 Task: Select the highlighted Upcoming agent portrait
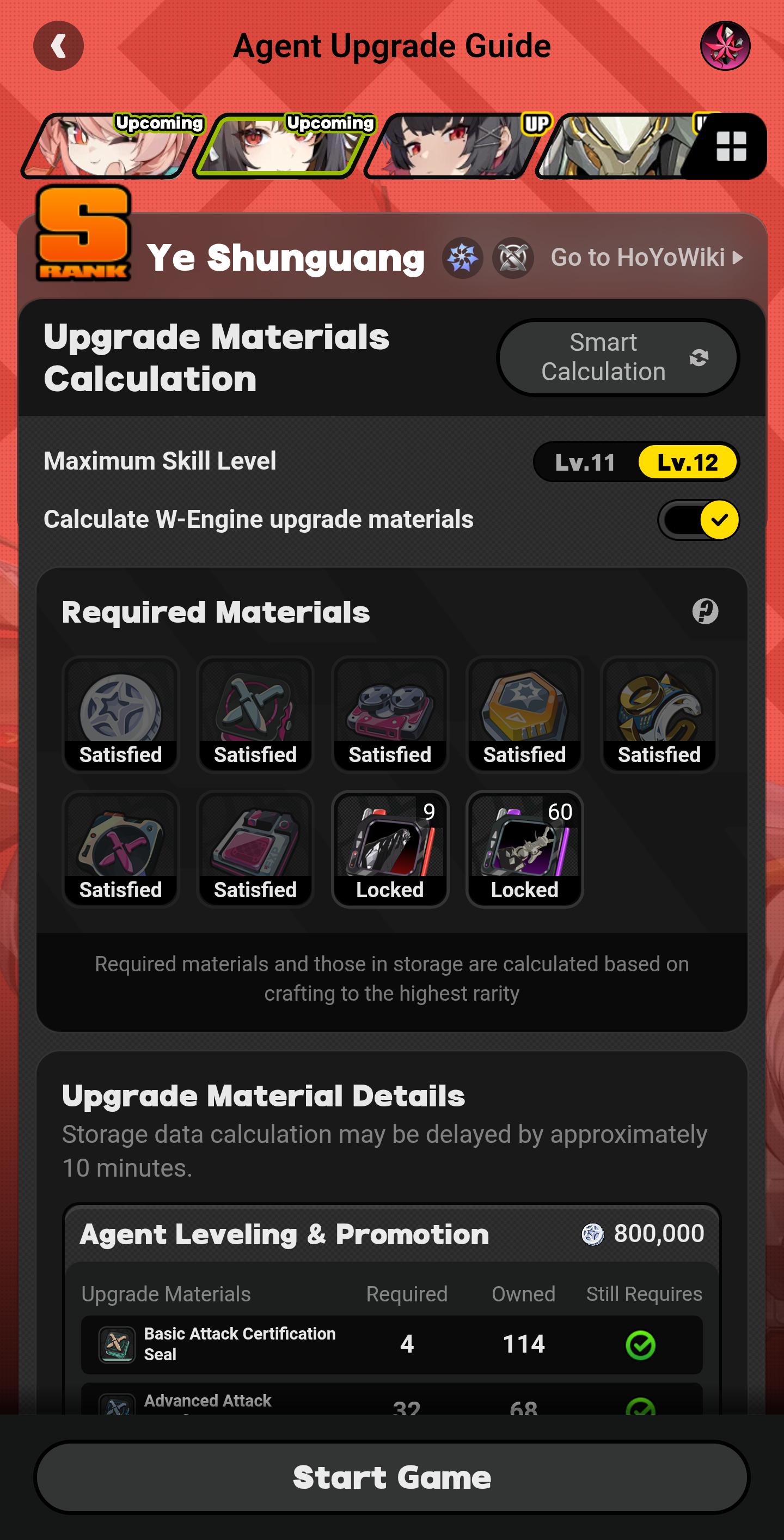(281, 147)
